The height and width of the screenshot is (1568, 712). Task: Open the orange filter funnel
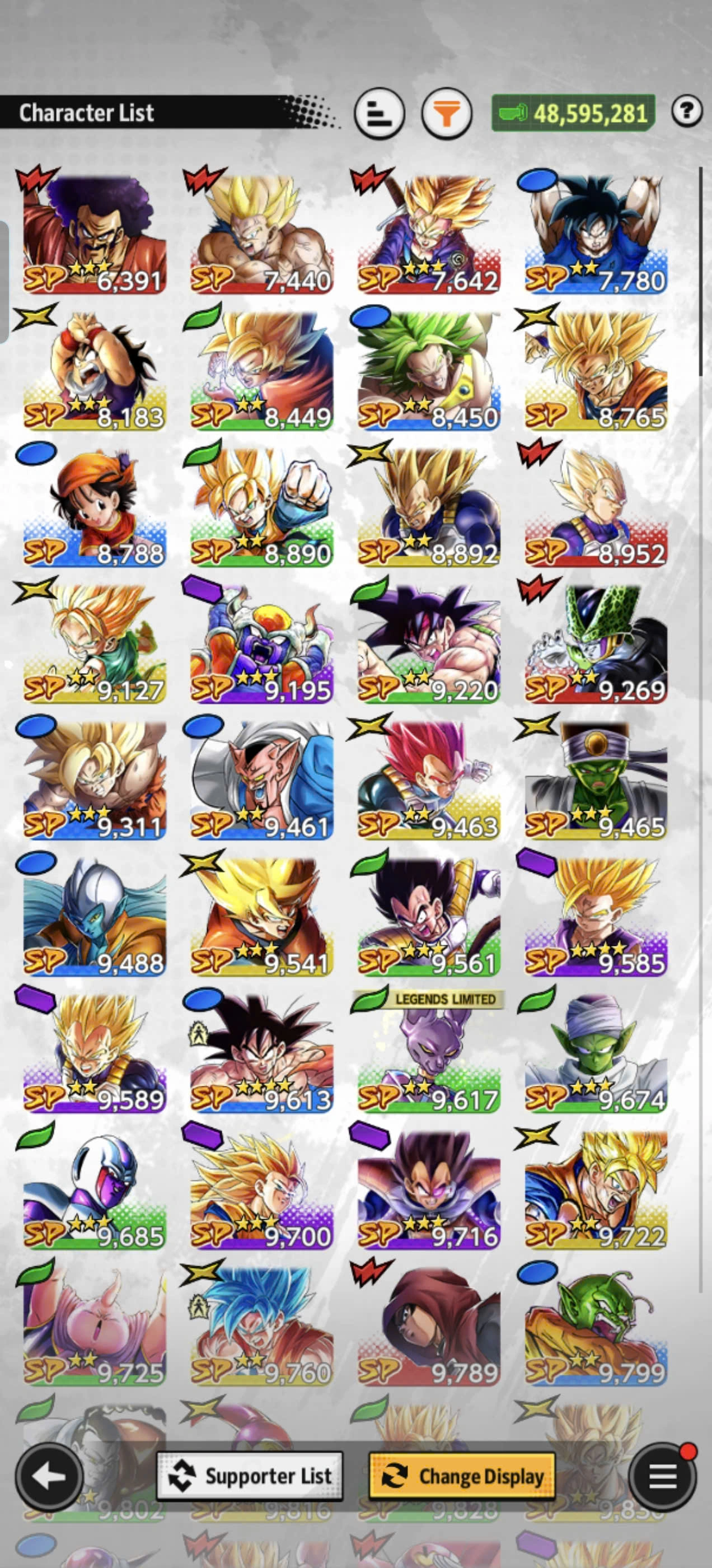click(447, 113)
